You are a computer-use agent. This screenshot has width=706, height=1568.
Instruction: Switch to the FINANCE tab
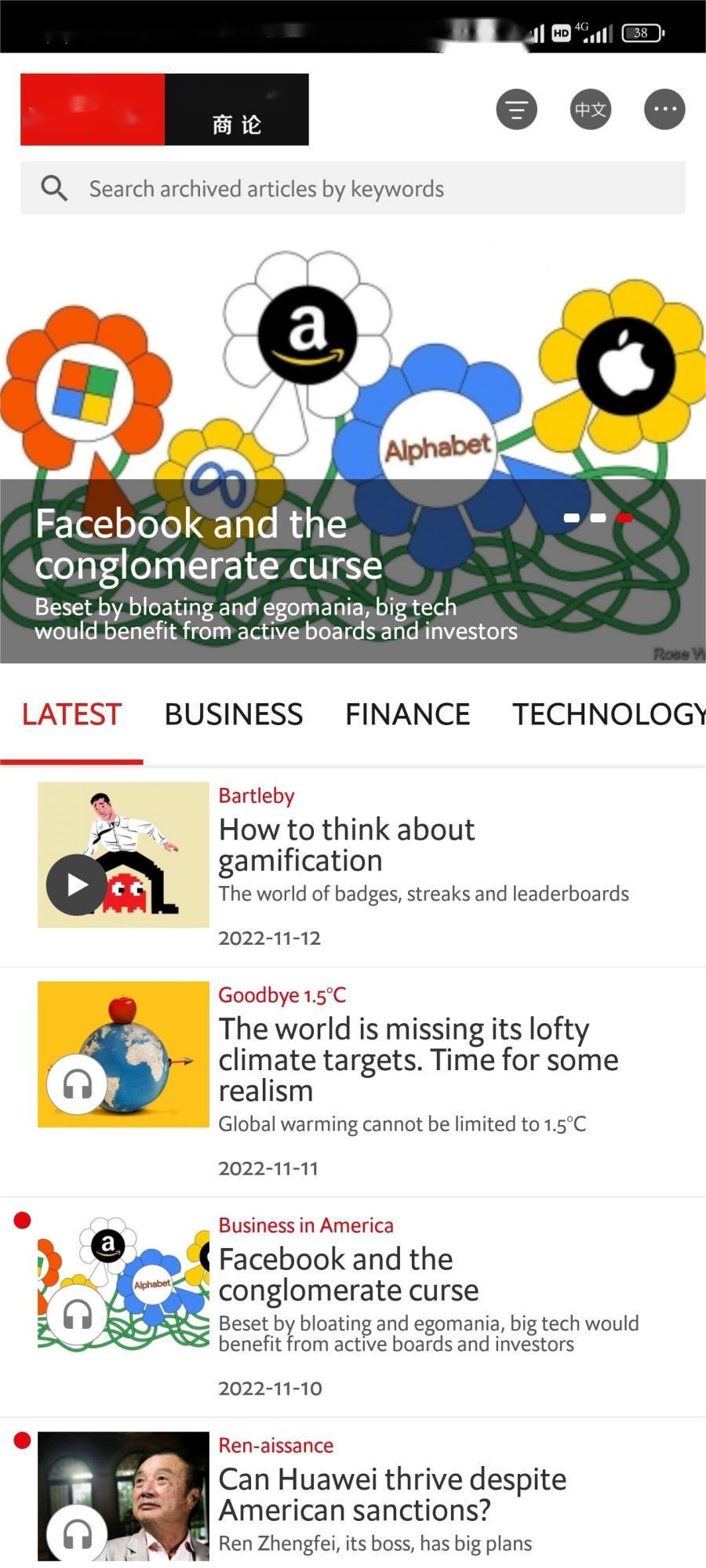[x=407, y=714]
